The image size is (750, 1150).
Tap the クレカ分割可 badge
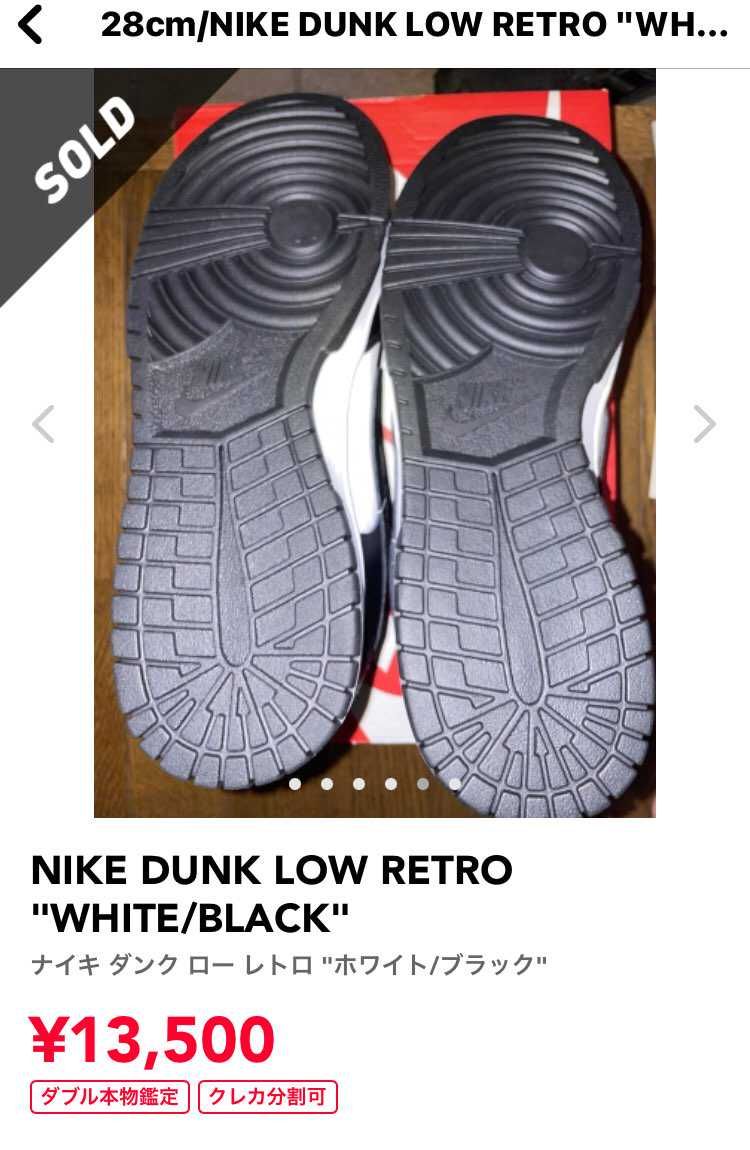pos(268,1097)
